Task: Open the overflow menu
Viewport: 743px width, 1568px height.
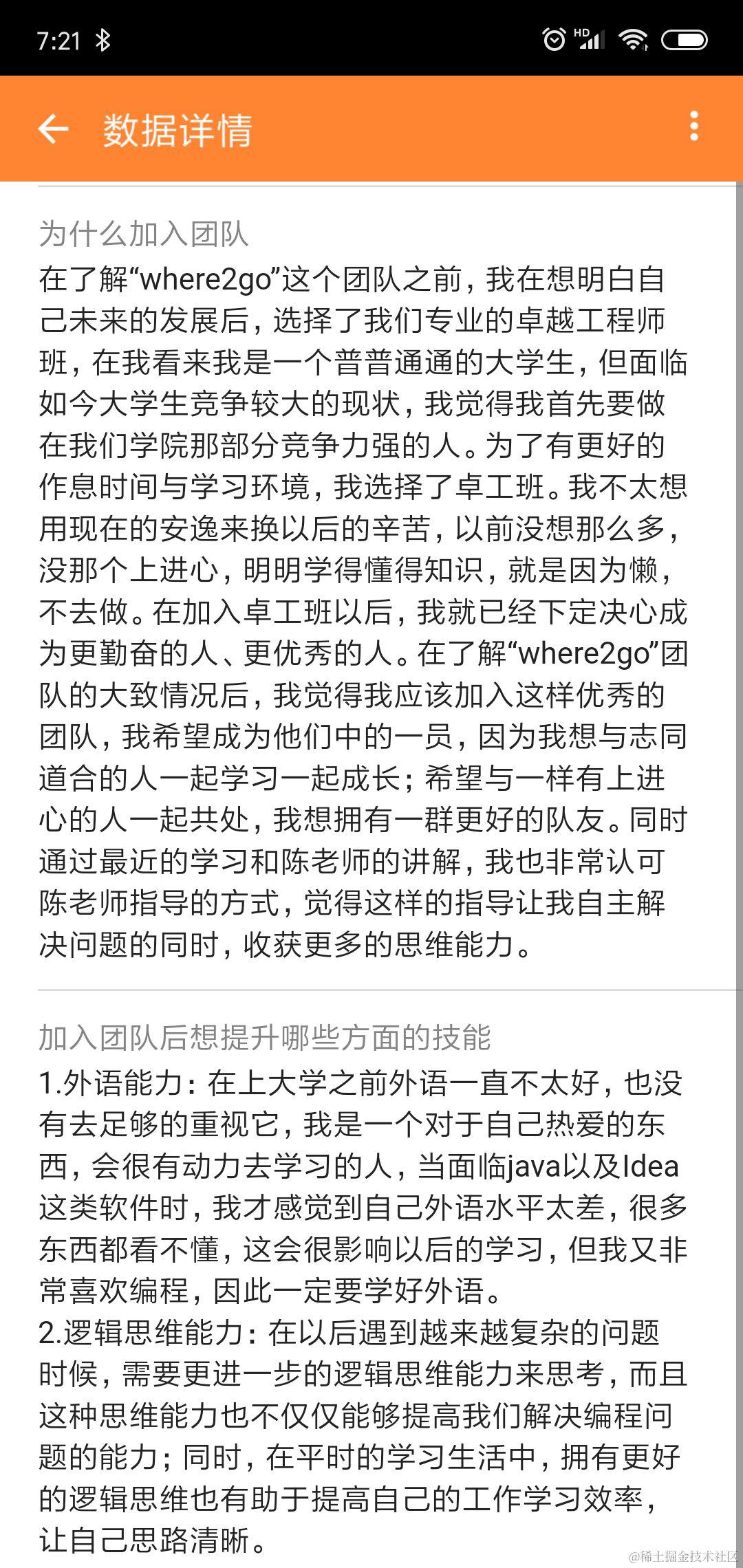Action: pyautogui.click(x=694, y=127)
